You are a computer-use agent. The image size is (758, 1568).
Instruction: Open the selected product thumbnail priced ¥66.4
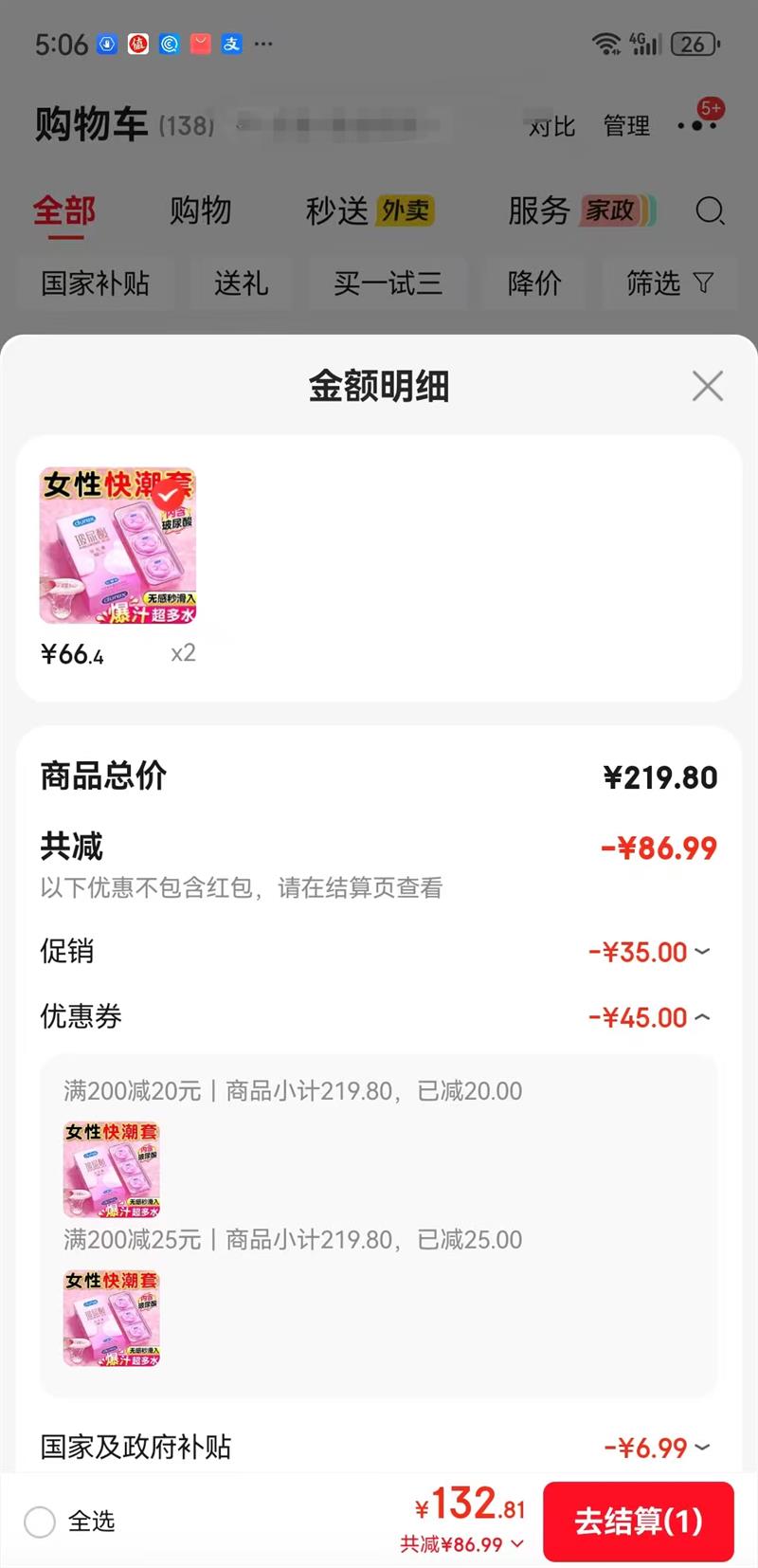pyautogui.click(x=117, y=545)
